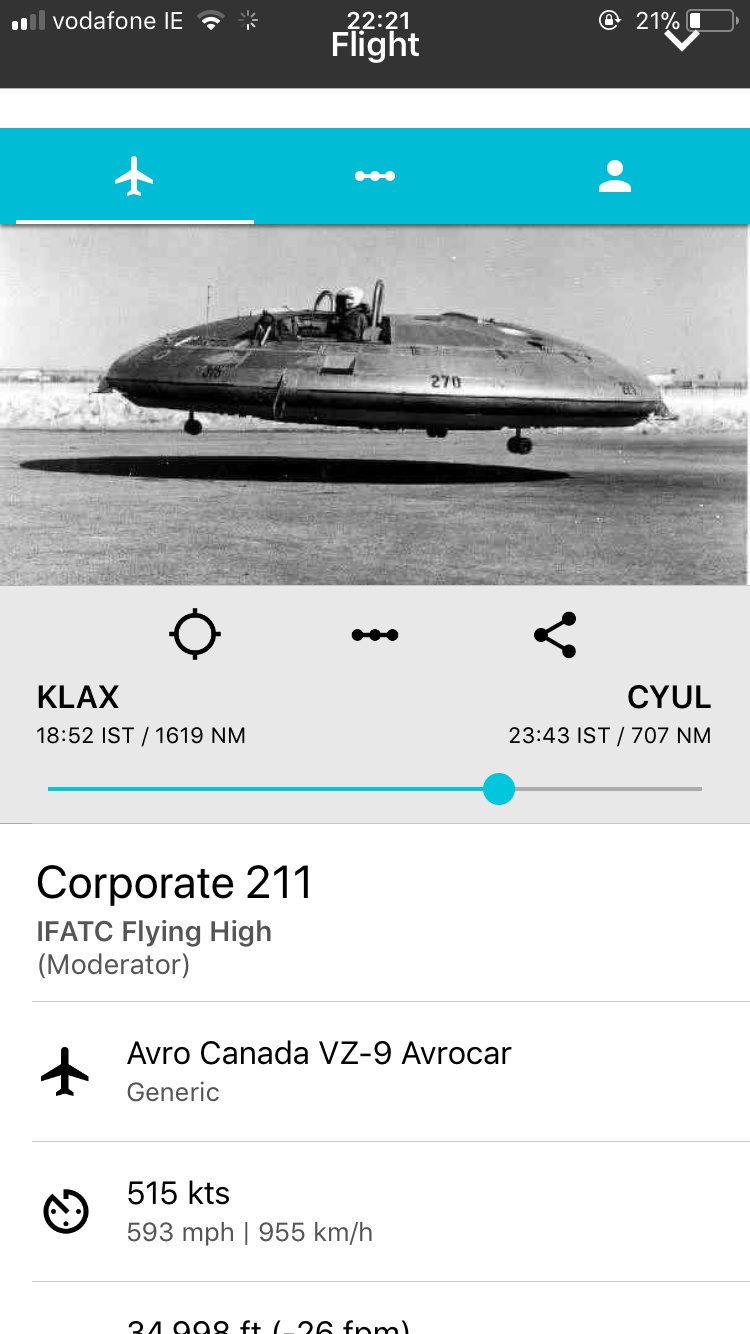Tap the crosshair icon to locate aircraft
This screenshot has height=1334, width=750.
[x=195, y=634]
